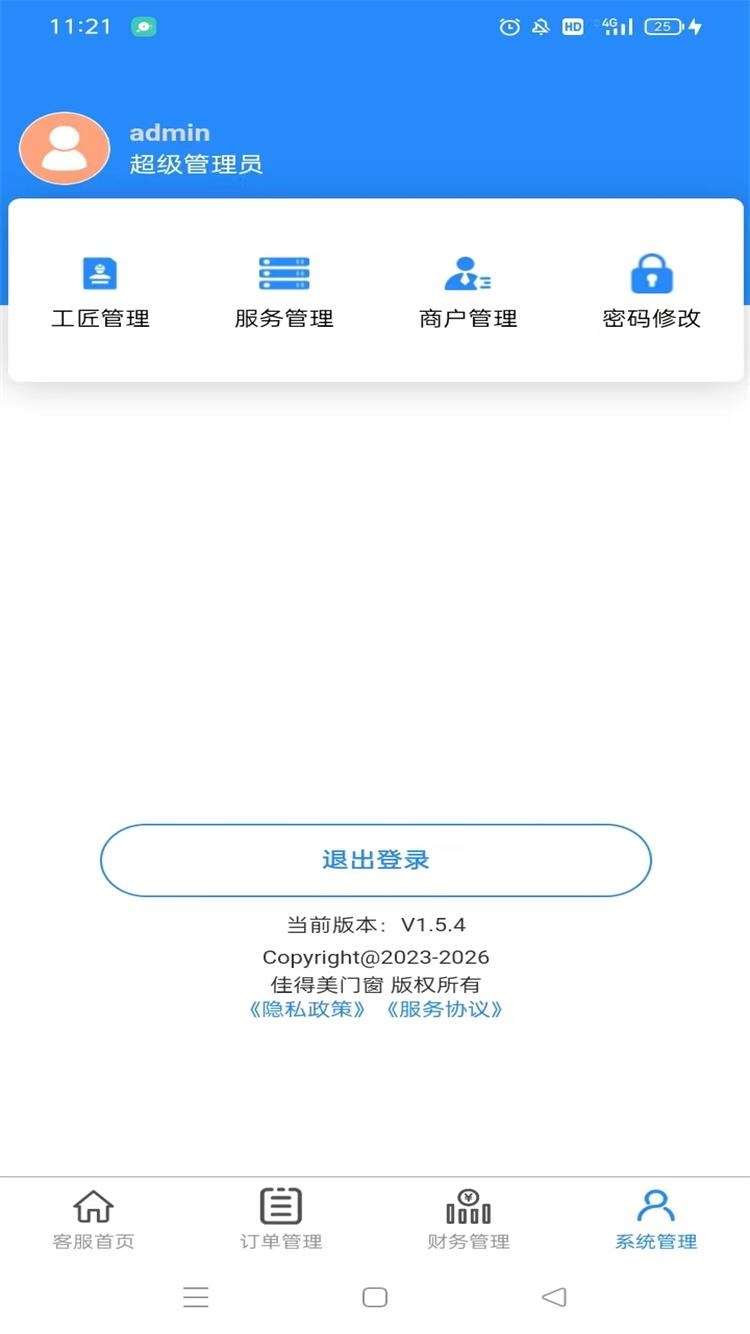Image resolution: width=750 pixels, height=1334 pixels.
Task: Tap the alarm clock status bar icon
Action: click(510, 27)
